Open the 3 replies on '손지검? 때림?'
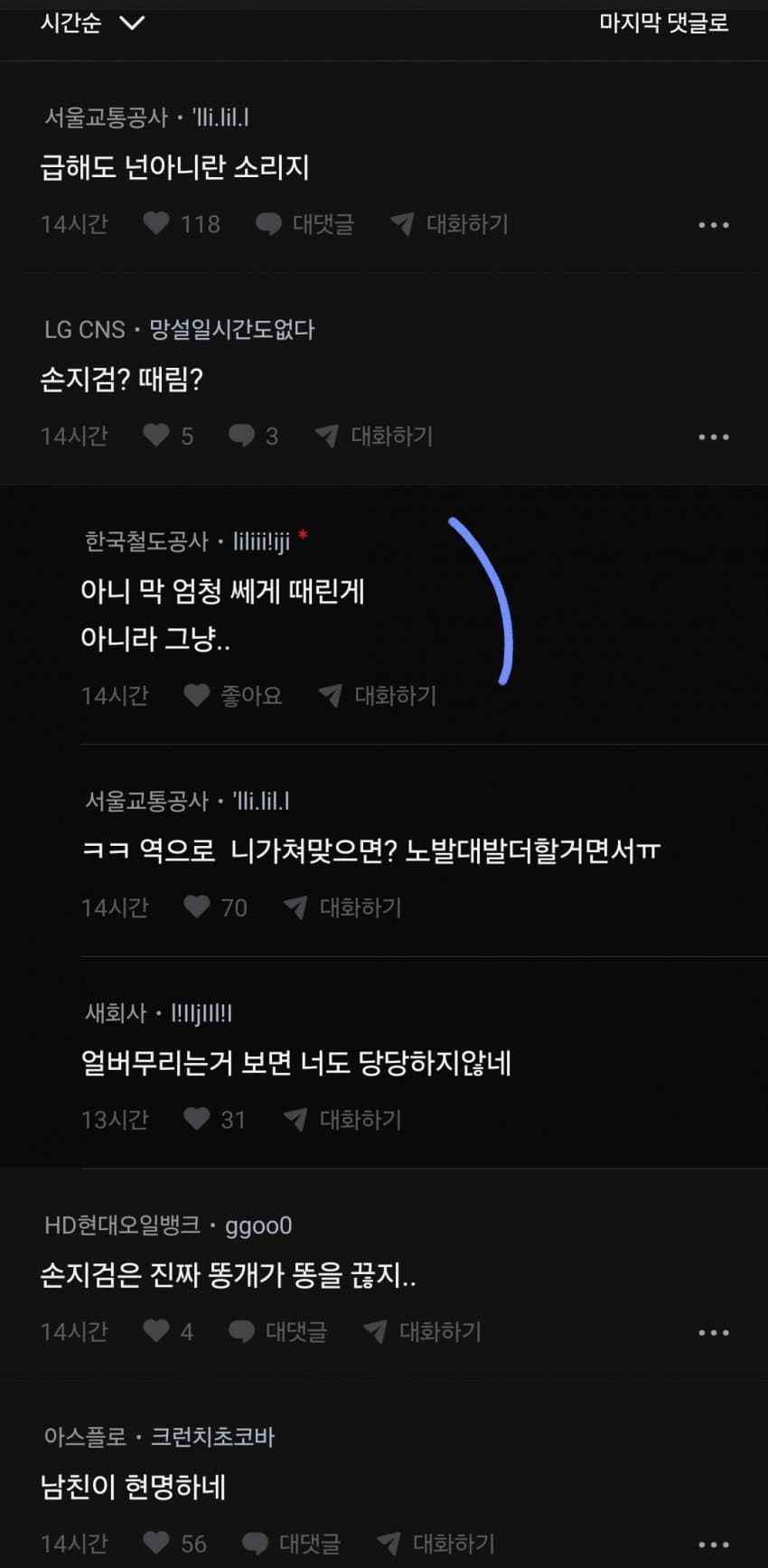The image size is (768, 1568). pos(253,436)
